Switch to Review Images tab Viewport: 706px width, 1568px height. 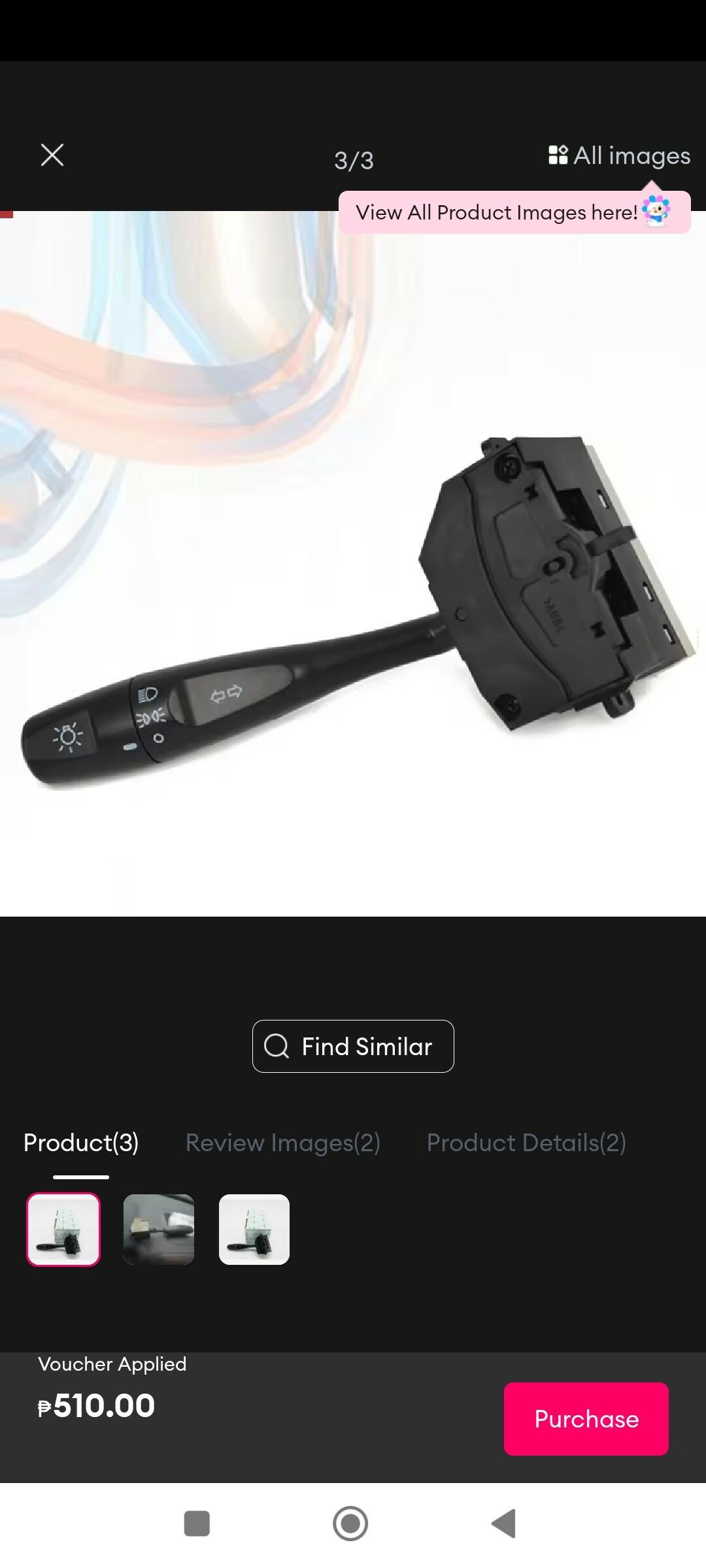(282, 1143)
